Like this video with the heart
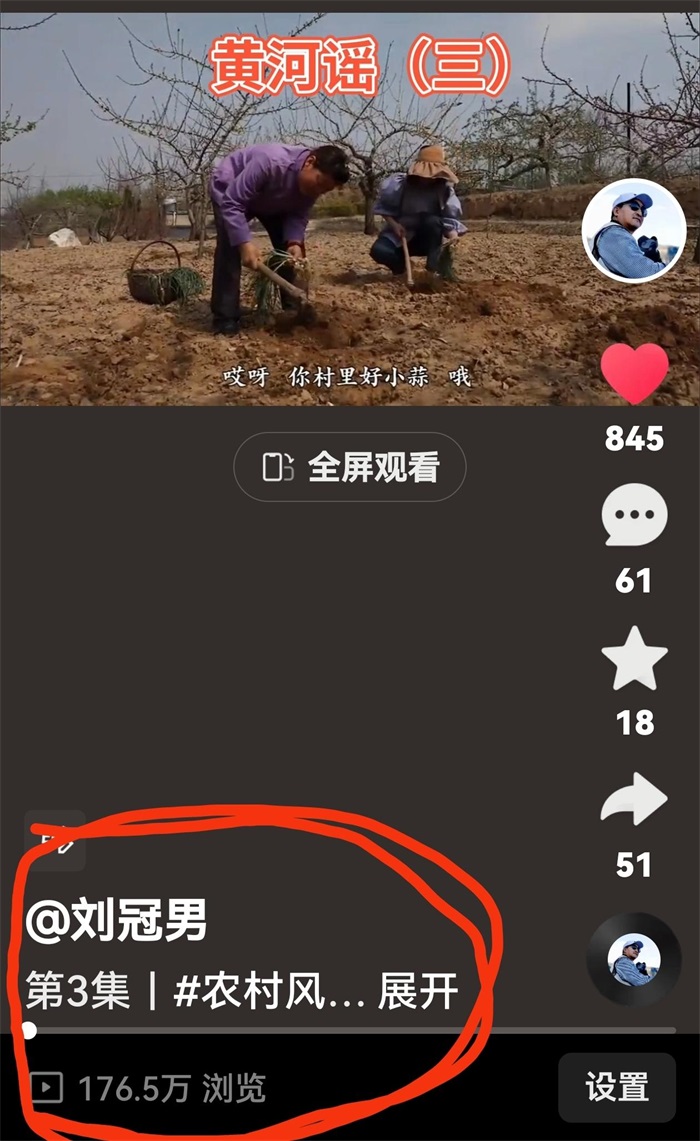Screen dimensions: 700x1141 [634, 374]
